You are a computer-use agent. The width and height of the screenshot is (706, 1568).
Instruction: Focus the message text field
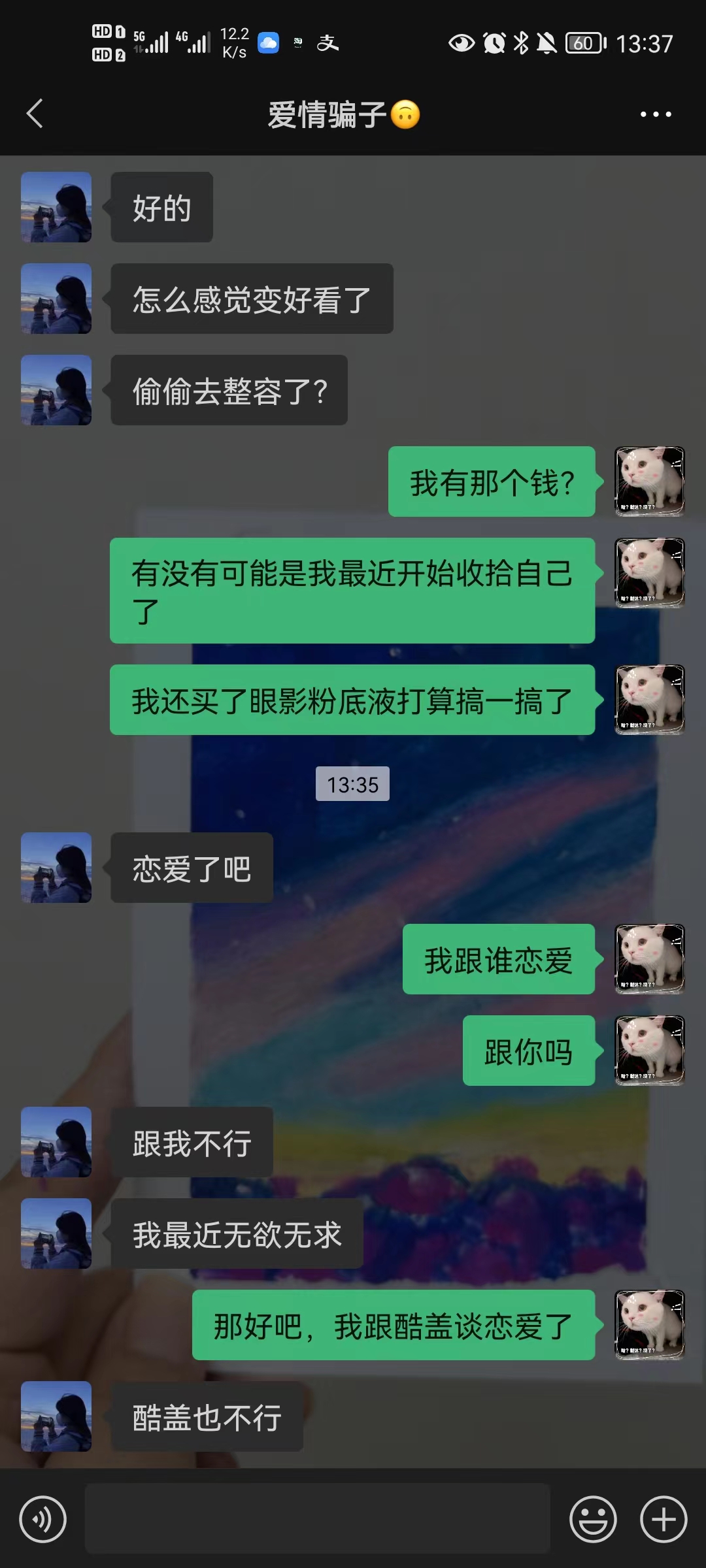(317, 1519)
